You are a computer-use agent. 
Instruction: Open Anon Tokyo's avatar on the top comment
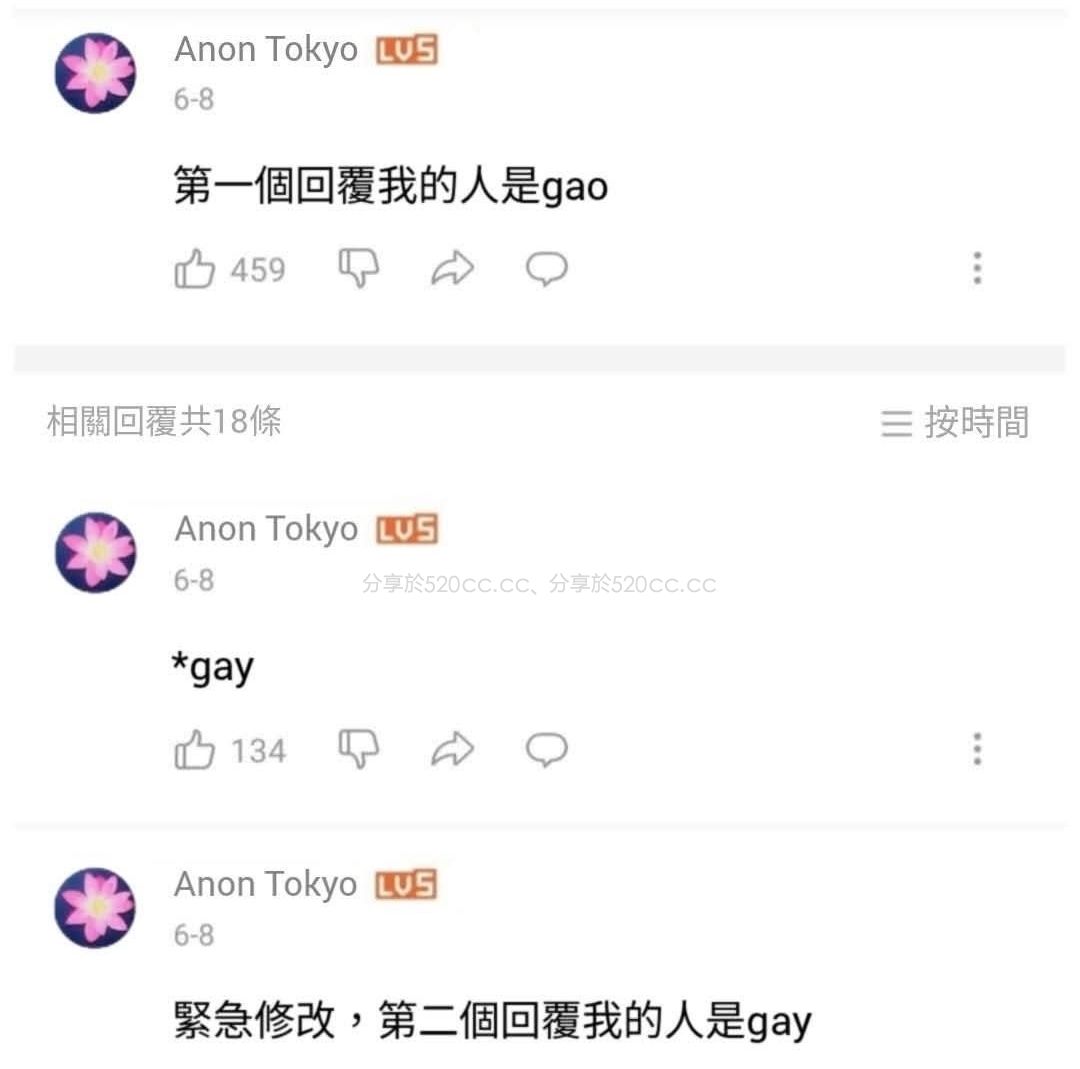pos(95,73)
